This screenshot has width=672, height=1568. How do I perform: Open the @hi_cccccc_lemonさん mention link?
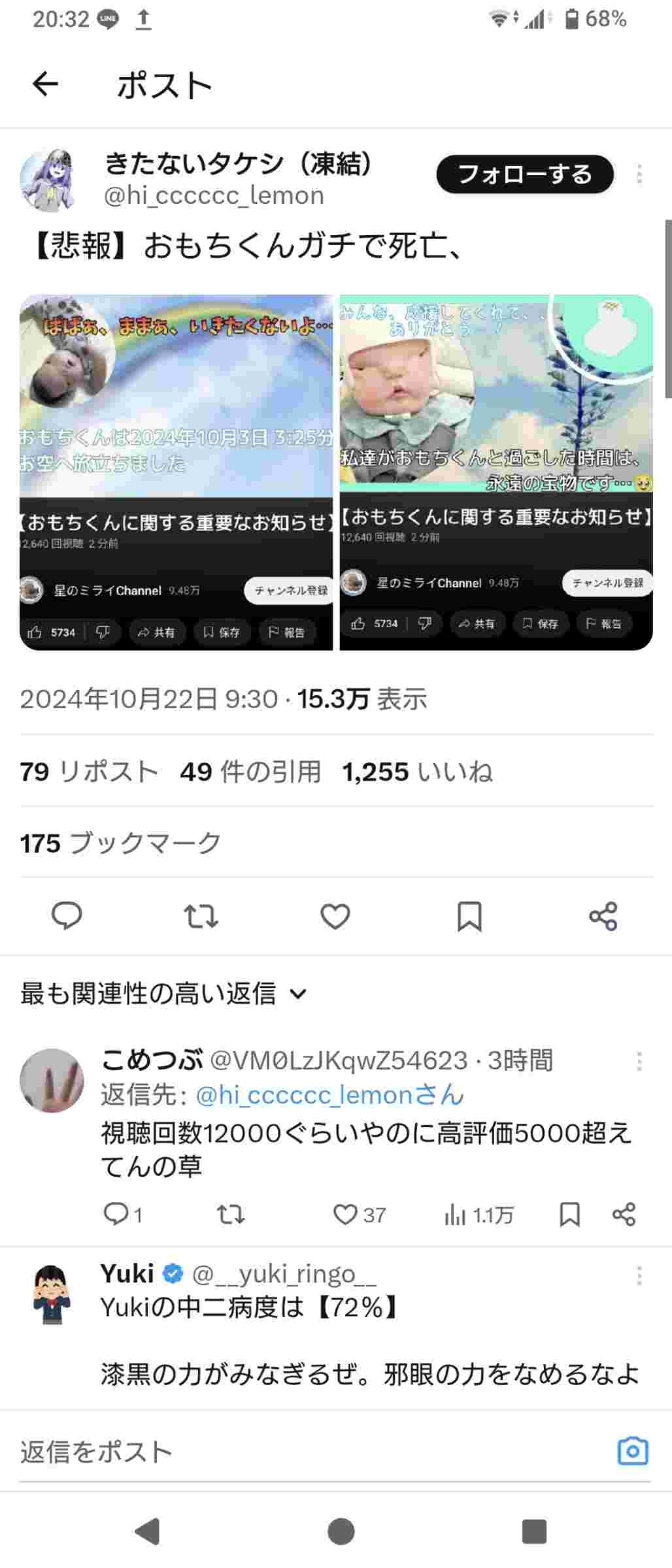pyautogui.click(x=329, y=1095)
